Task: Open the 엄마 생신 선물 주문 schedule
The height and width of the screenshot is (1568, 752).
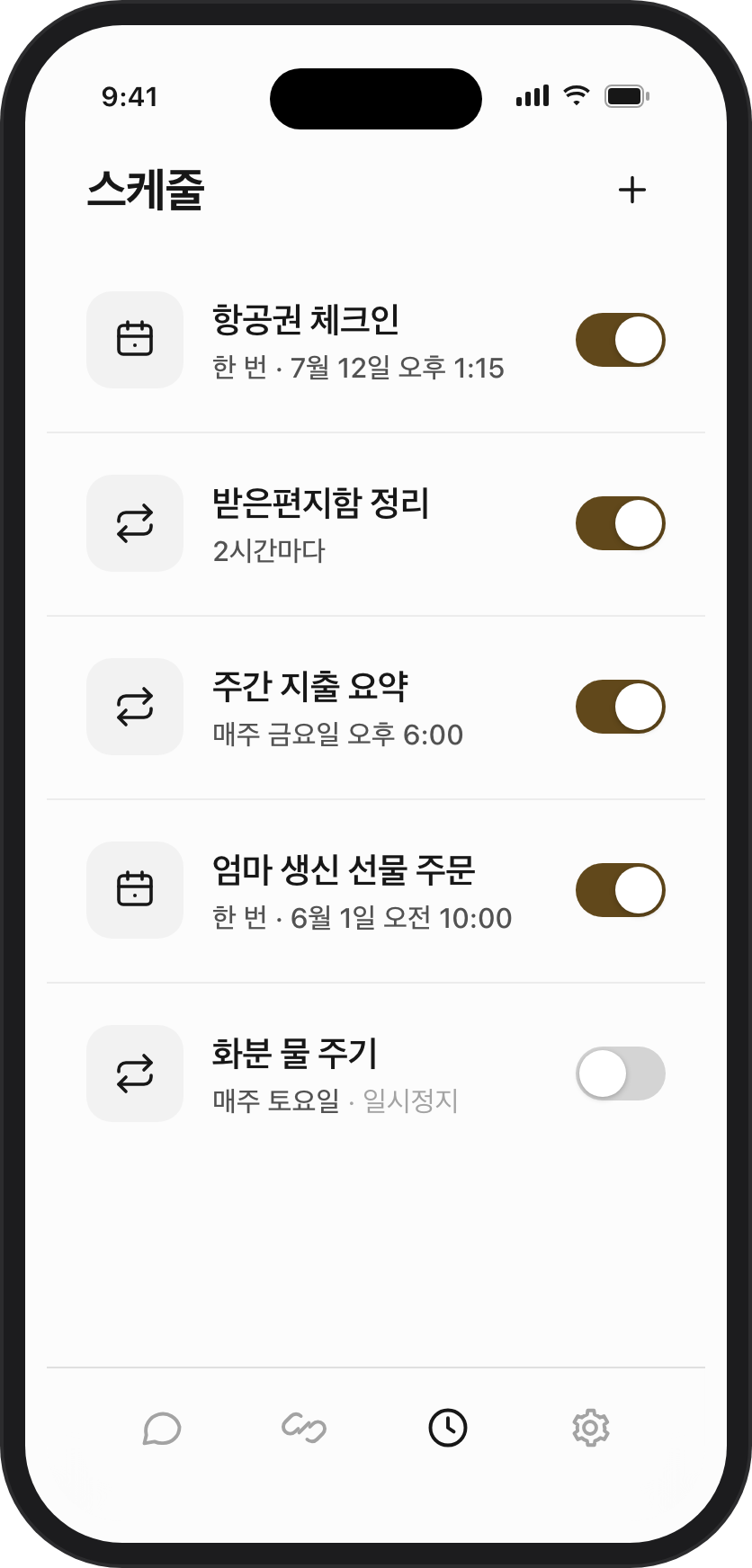Action: click(376, 890)
